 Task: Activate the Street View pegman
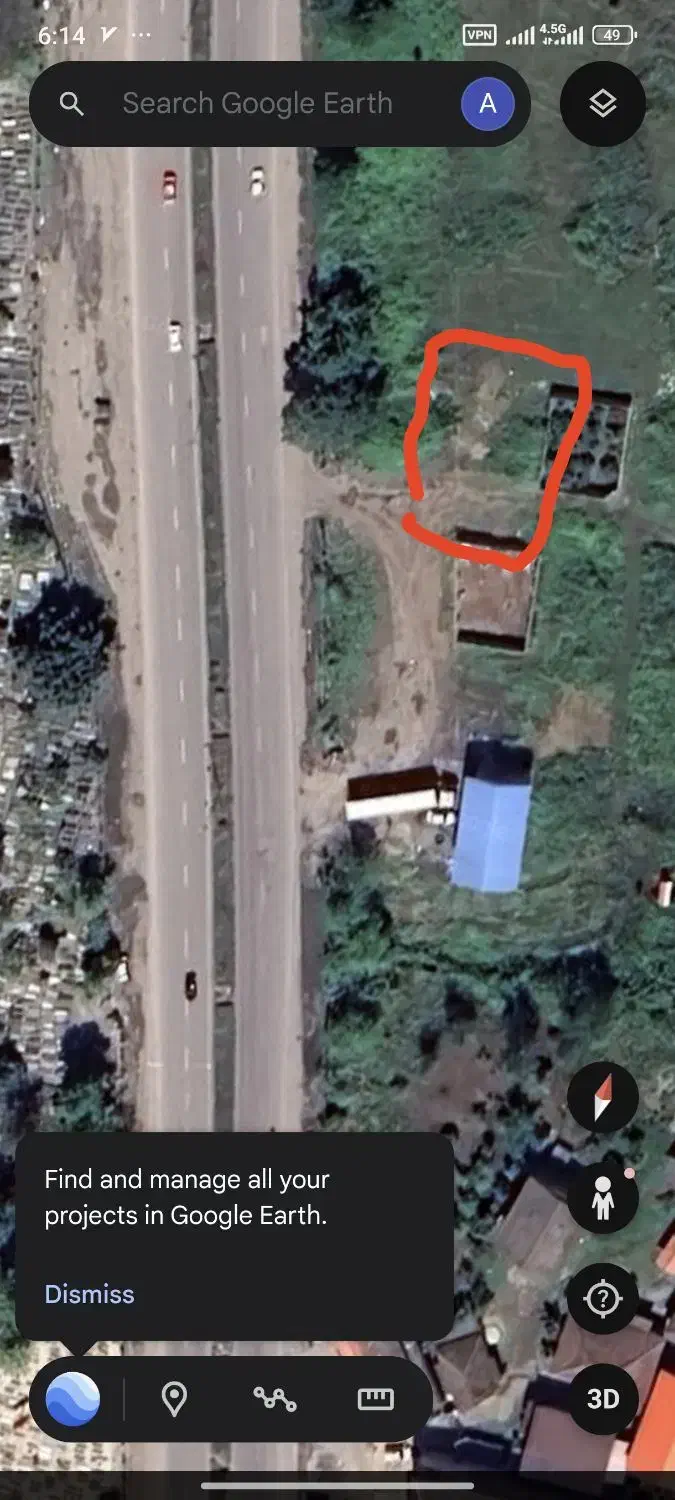click(x=602, y=1197)
